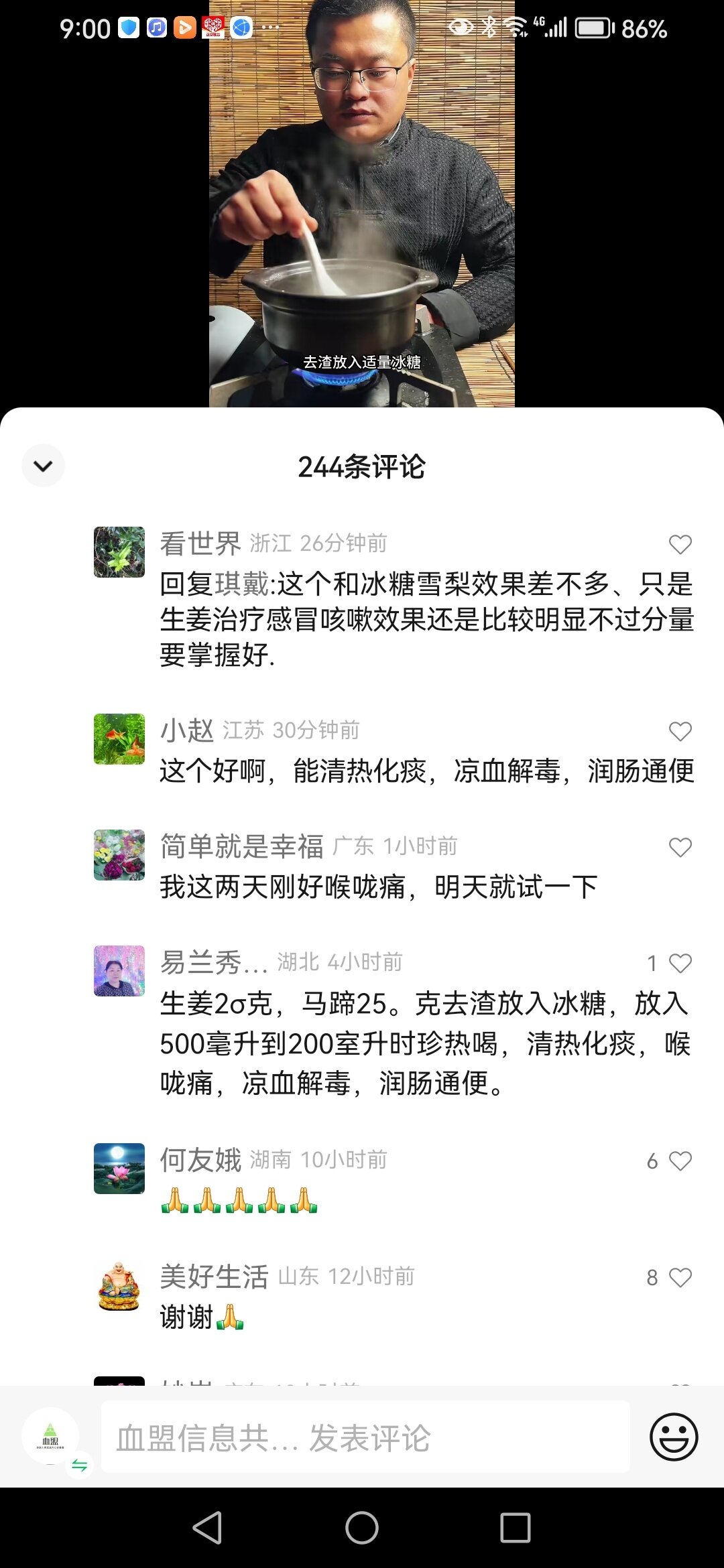Like 简单就是幸福's comment

point(680,848)
